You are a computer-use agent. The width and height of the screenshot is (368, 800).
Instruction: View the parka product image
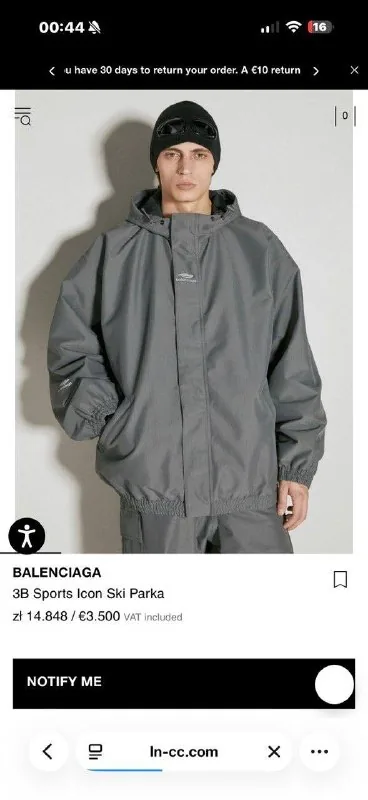point(184,322)
